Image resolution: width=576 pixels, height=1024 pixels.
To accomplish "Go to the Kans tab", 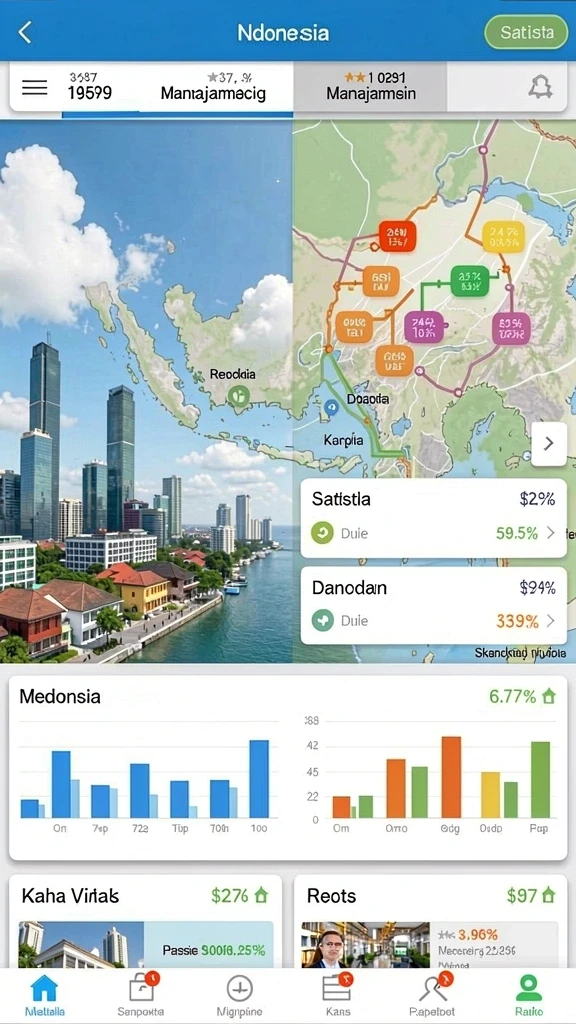I will tap(338, 995).
